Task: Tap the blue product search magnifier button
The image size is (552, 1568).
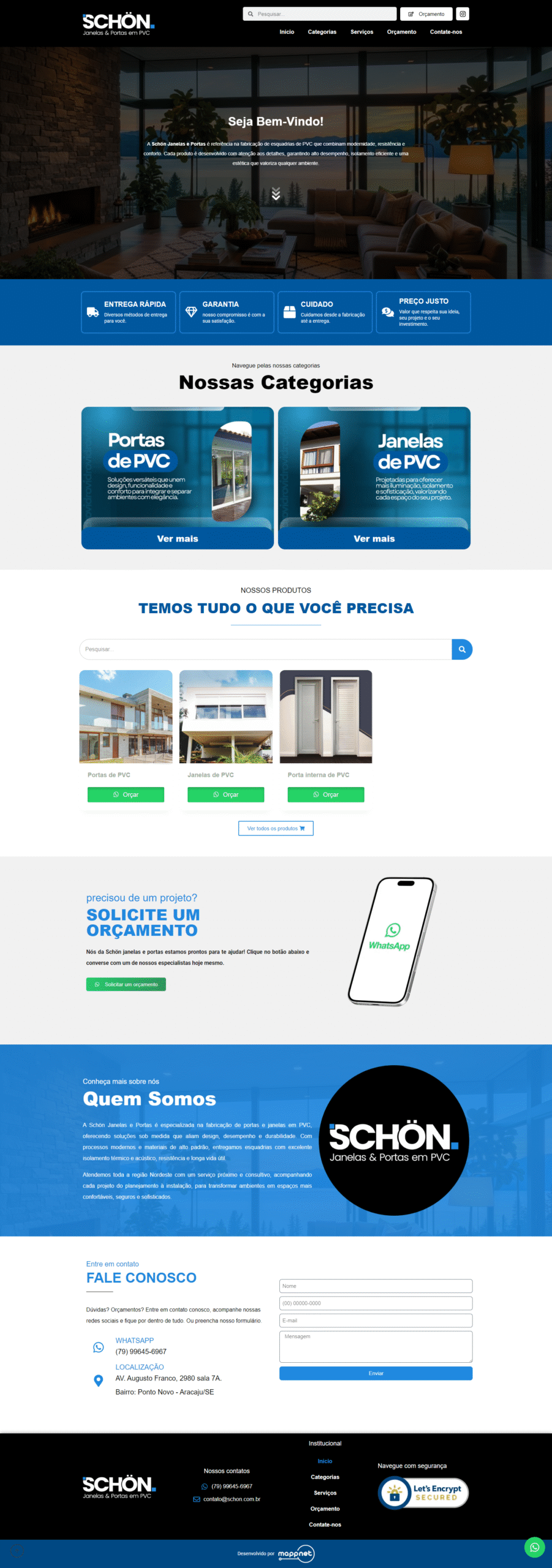Action: [462, 649]
